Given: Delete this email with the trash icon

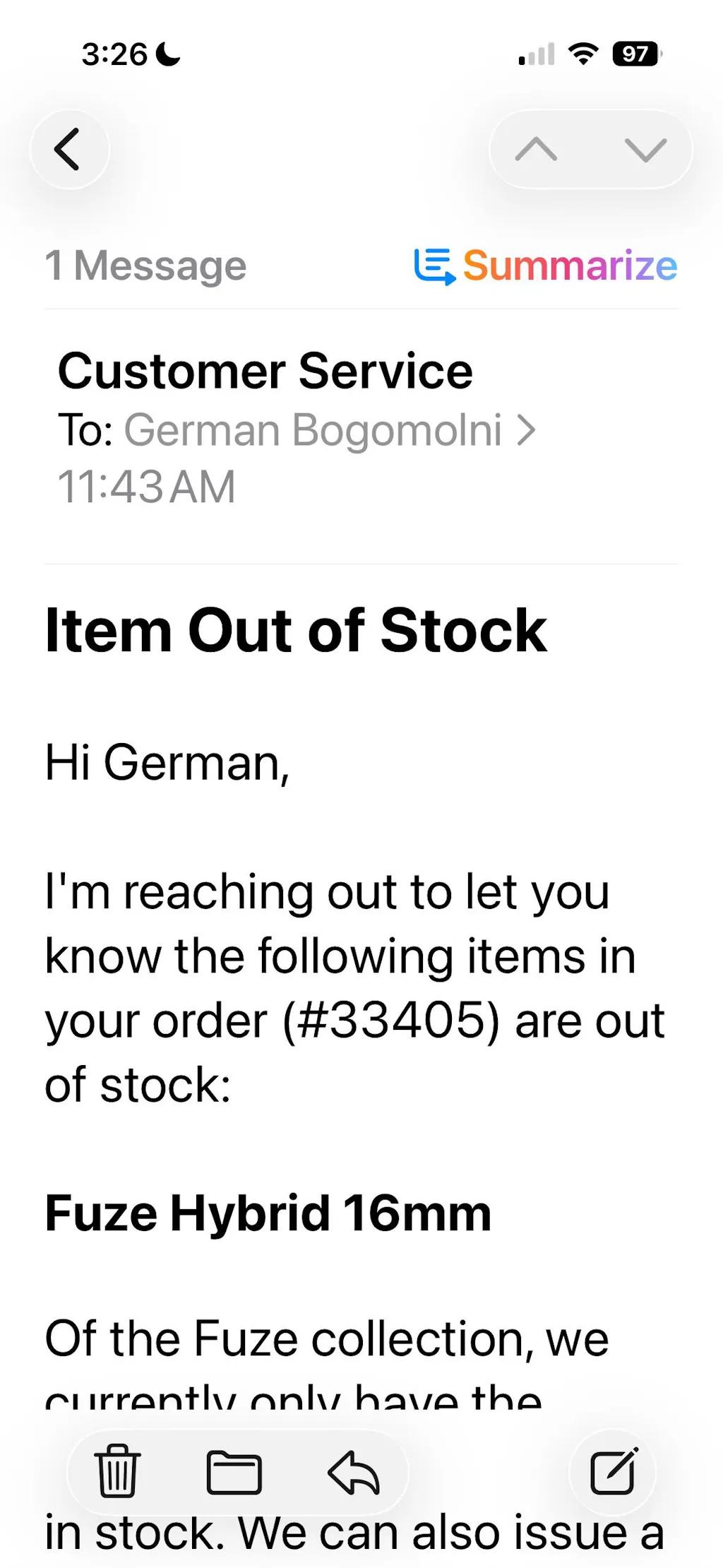Looking at the screenshot, I should pos(117,1473).
